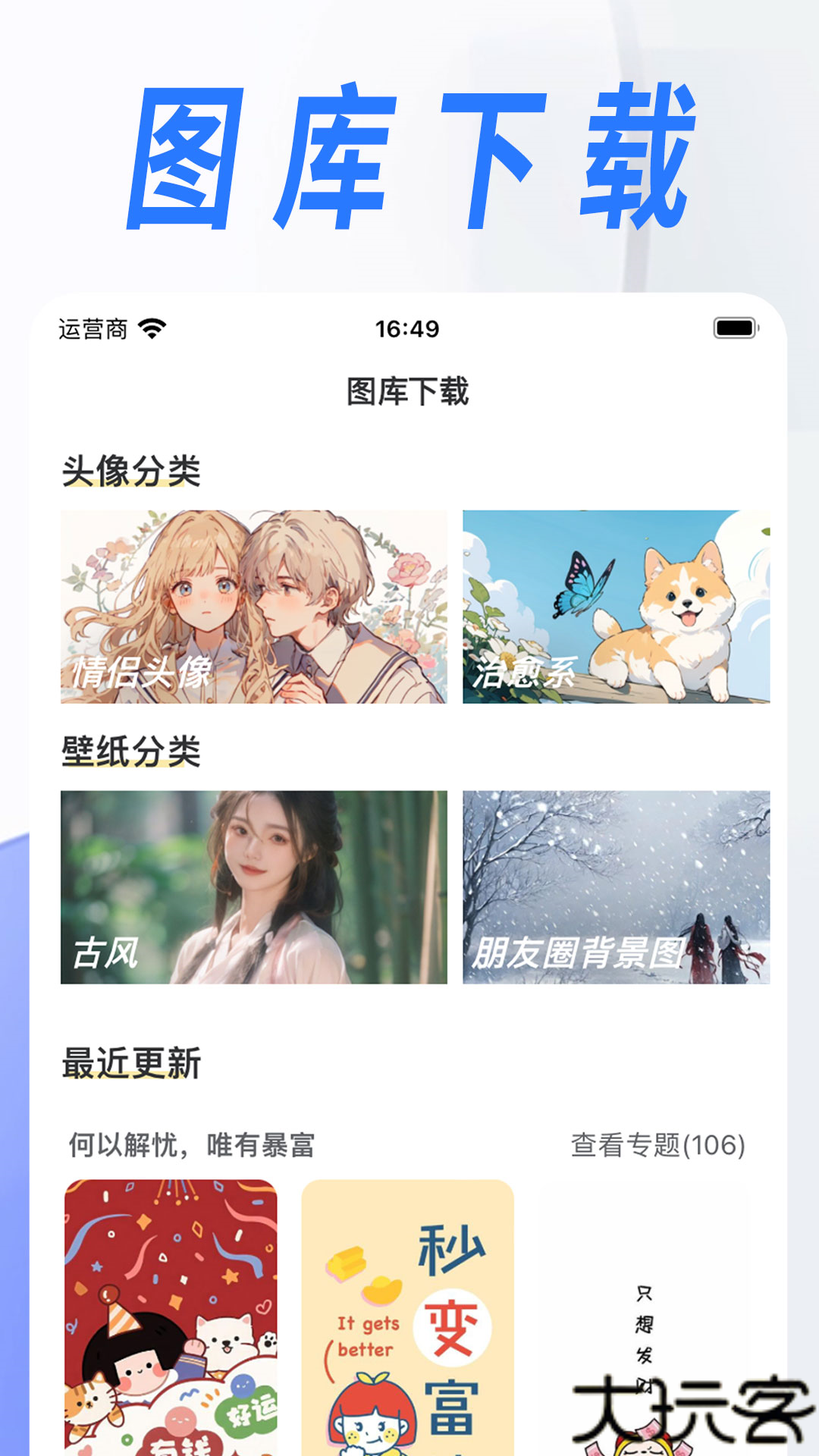Open the 情侣头像 avatar category

tap(257, 605)
